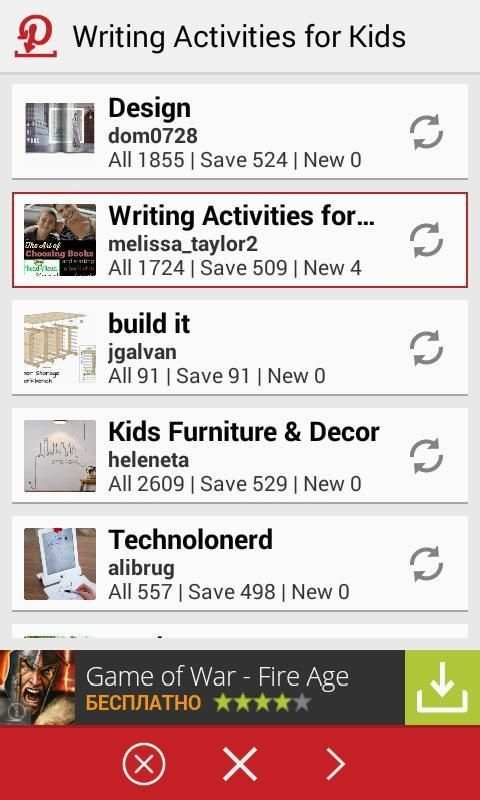The image size is (480, 800).
Task: Open the Design board row
Action: [x=240, y=132]
